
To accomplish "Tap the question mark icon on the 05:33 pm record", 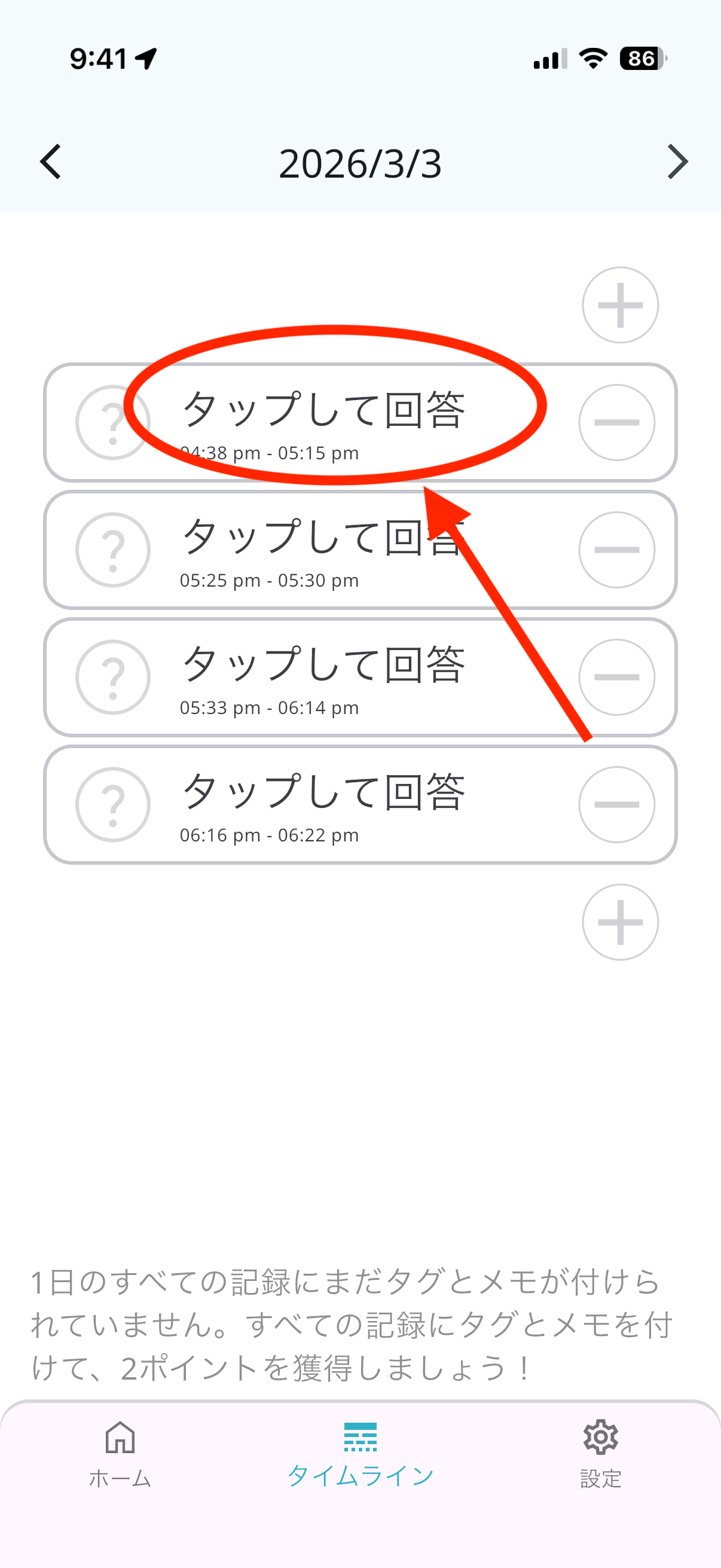I will [x=112, y=677].
